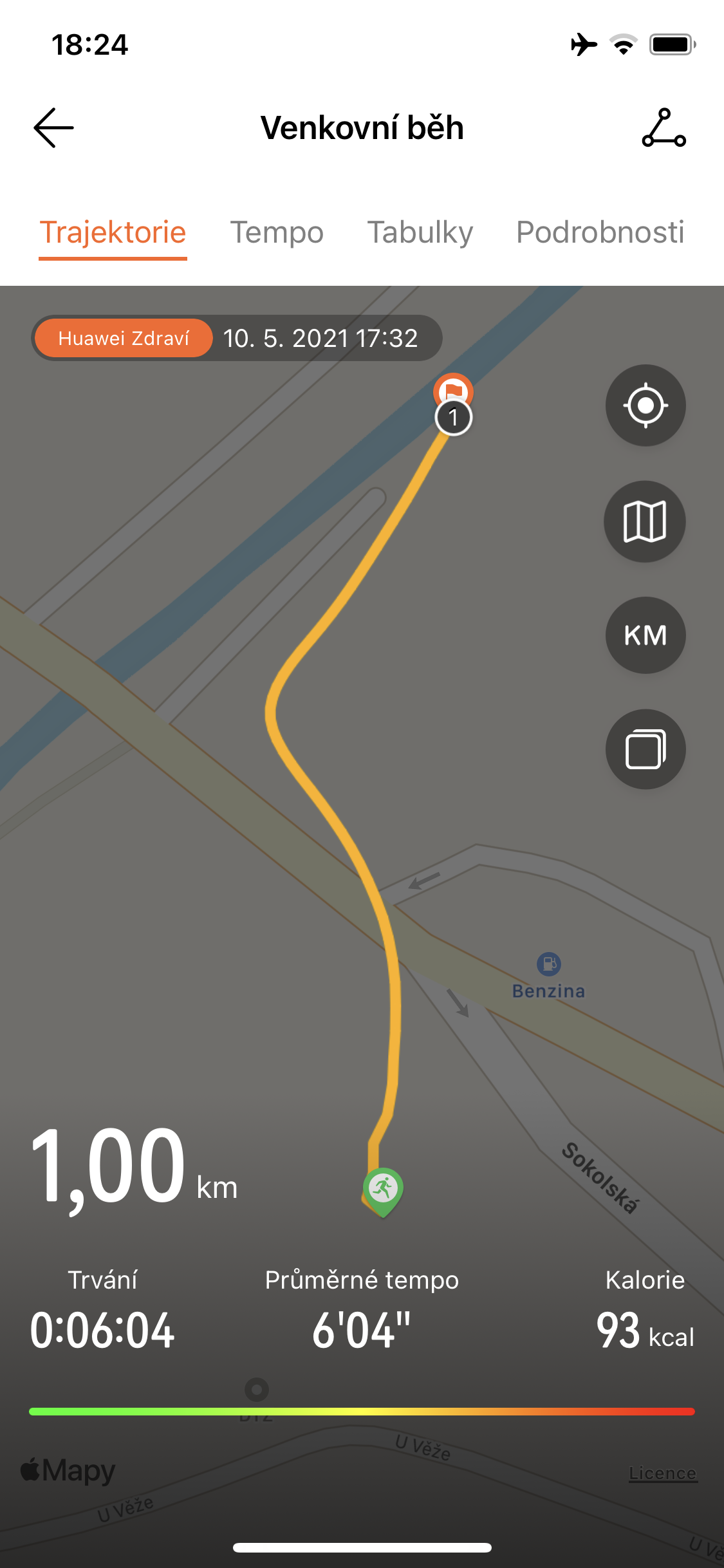
Task: Go back with the arrow icon
Action: click(54, 127)
